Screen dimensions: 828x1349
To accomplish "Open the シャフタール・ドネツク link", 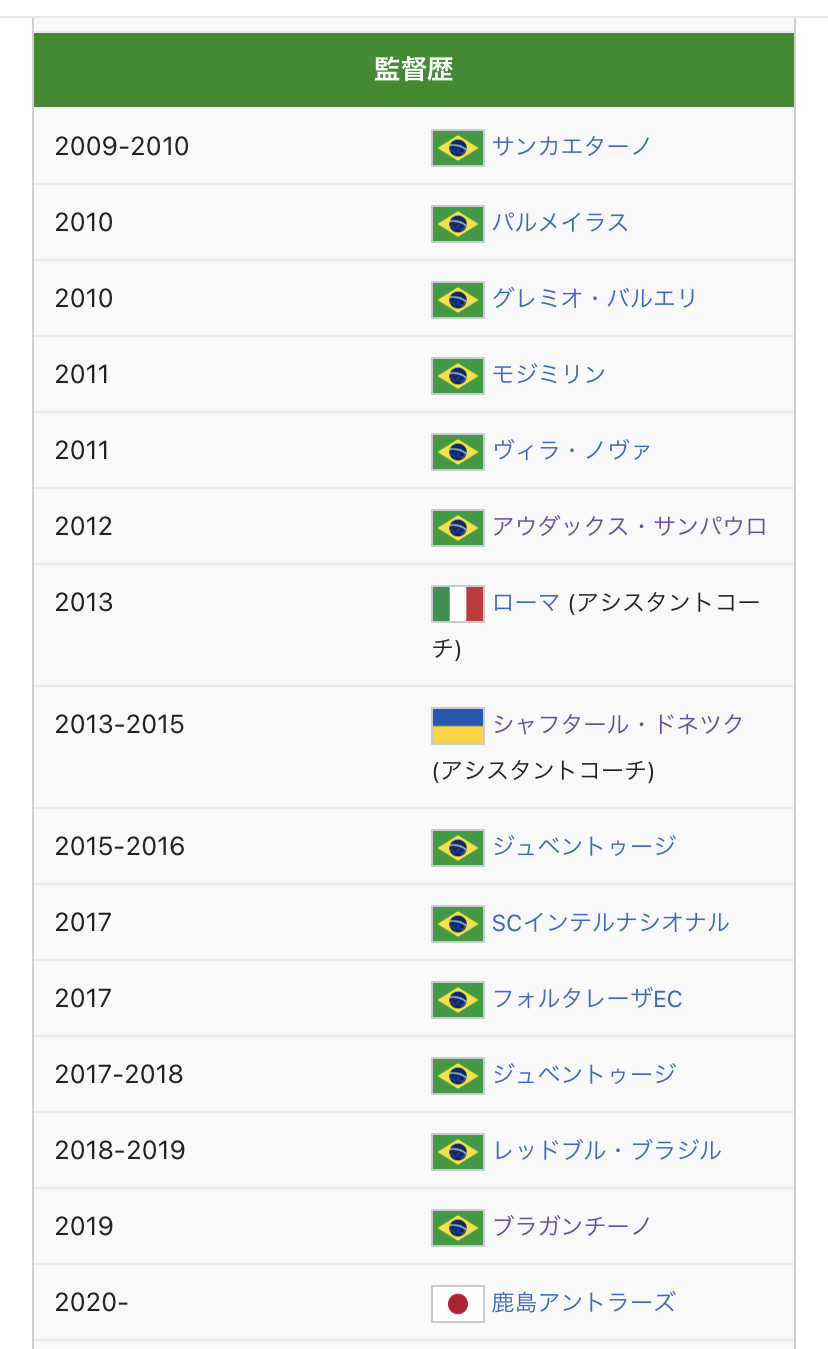I will click(618, 724).
